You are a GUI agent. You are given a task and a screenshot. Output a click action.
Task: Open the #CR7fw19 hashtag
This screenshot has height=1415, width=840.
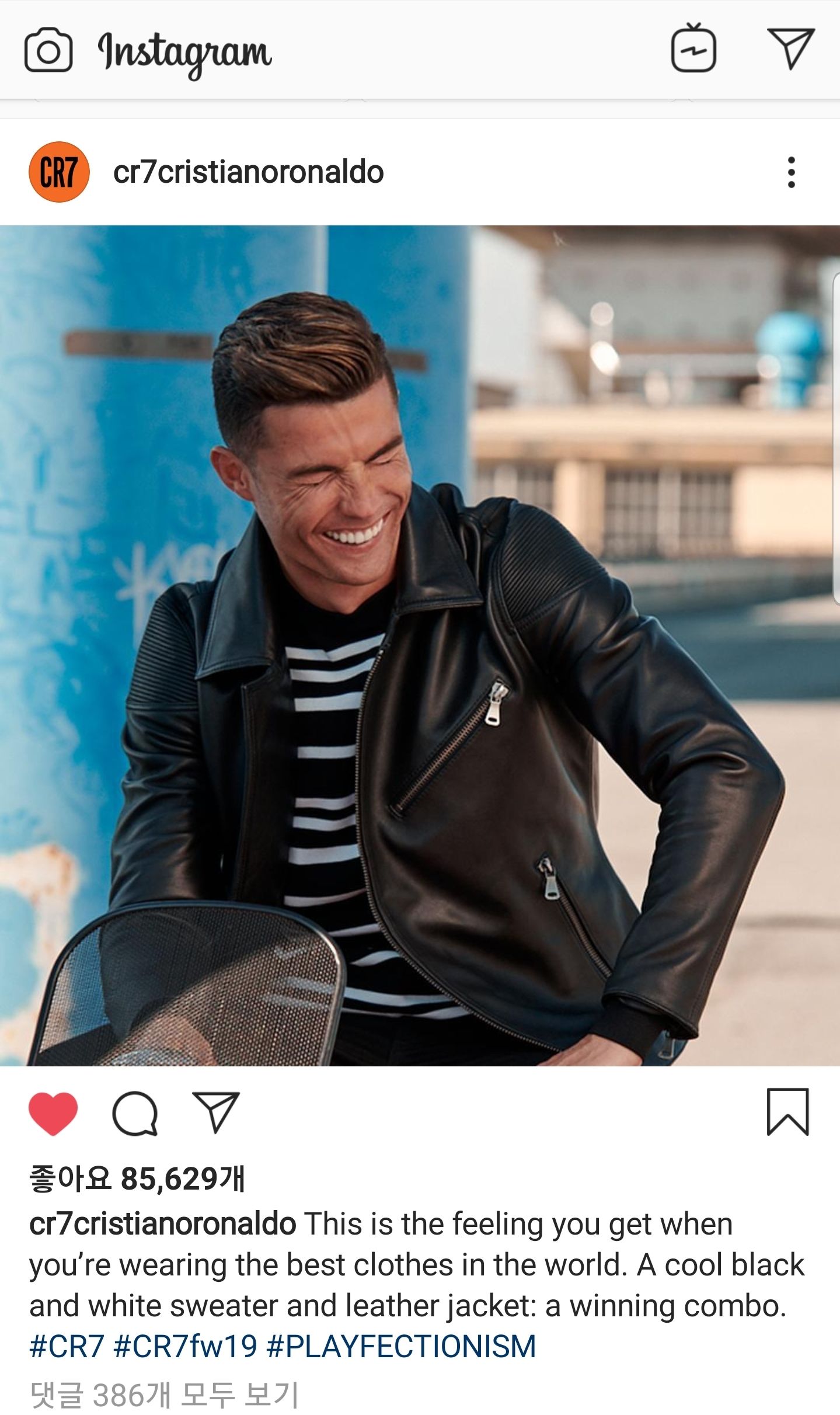185,1346
